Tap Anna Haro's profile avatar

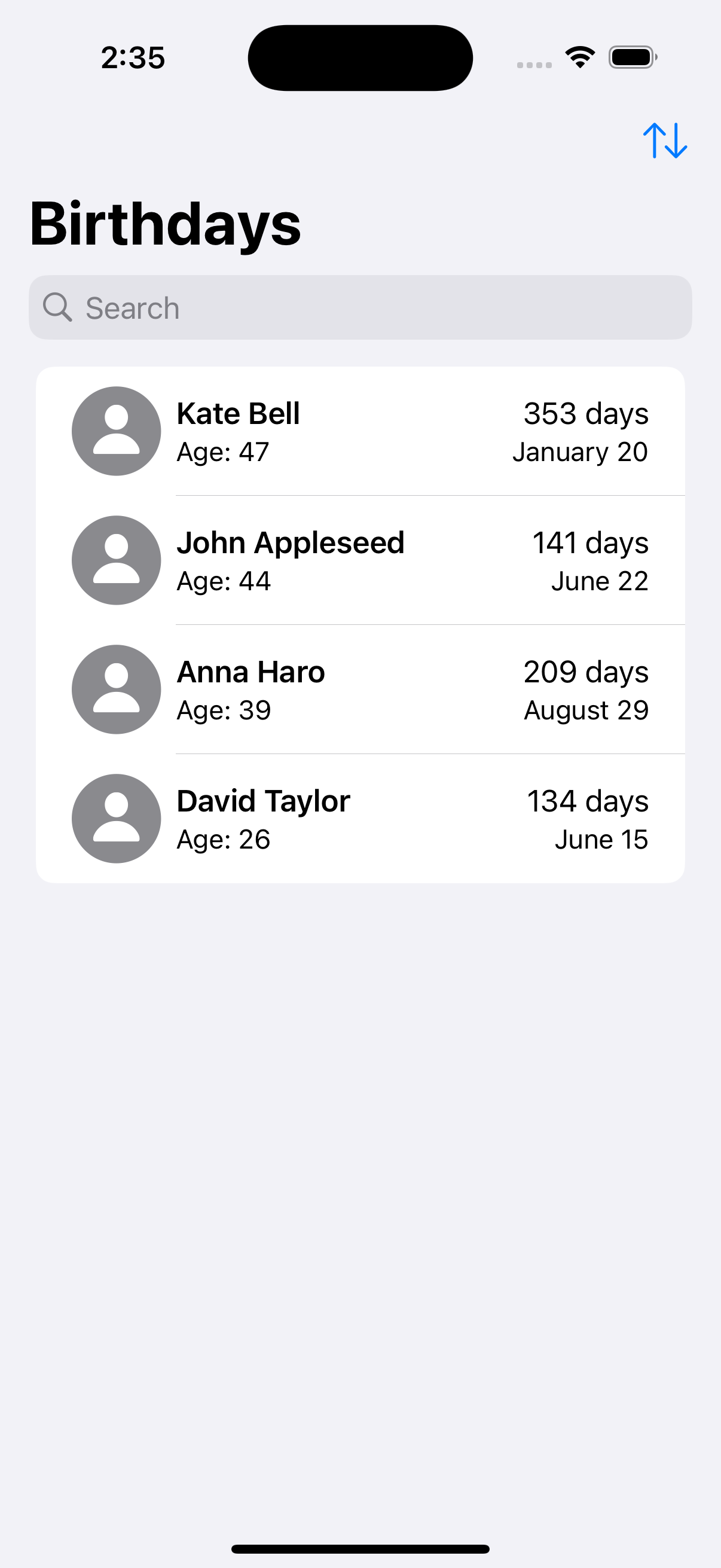pyautogui.click(x=115, y=690)
